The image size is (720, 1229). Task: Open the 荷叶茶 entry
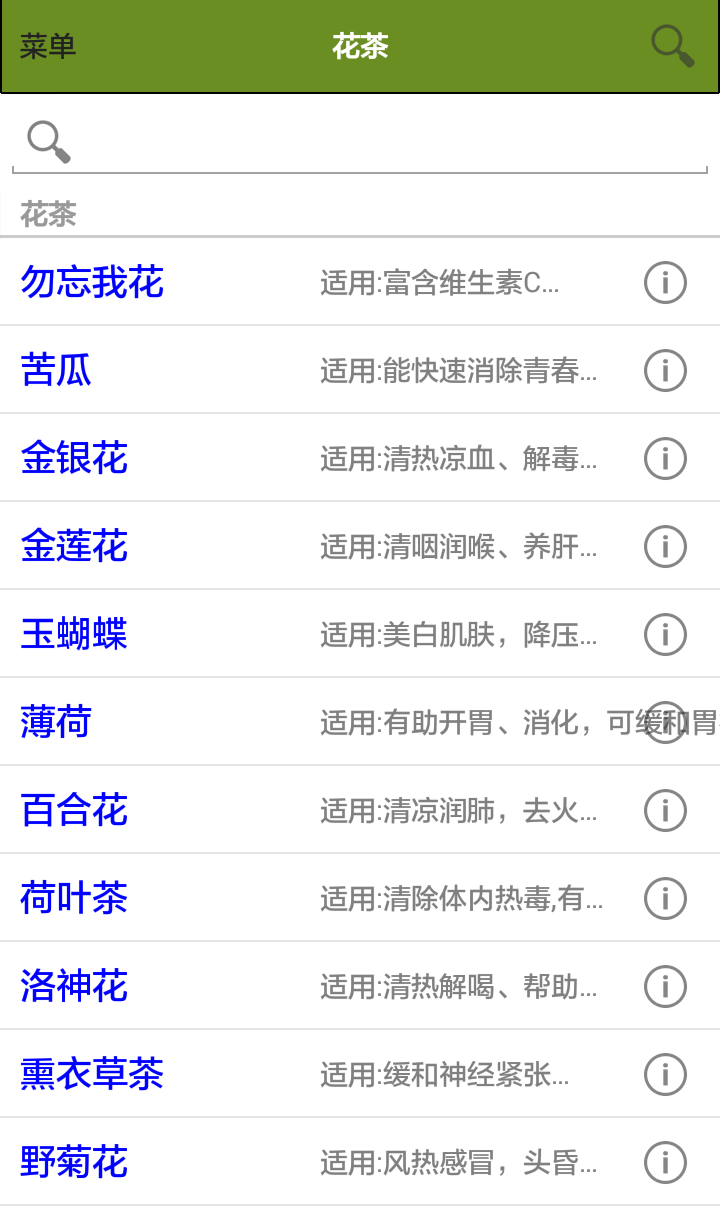(360, 898)
